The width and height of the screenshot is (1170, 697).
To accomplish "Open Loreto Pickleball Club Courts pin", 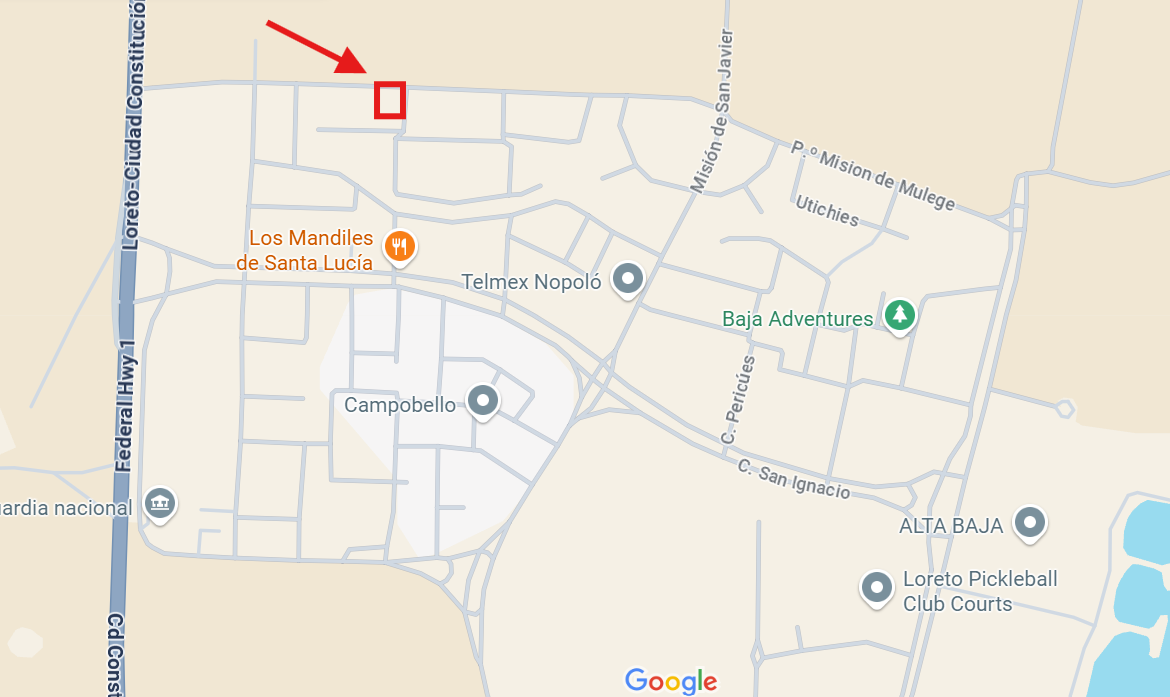I will 877,588.
